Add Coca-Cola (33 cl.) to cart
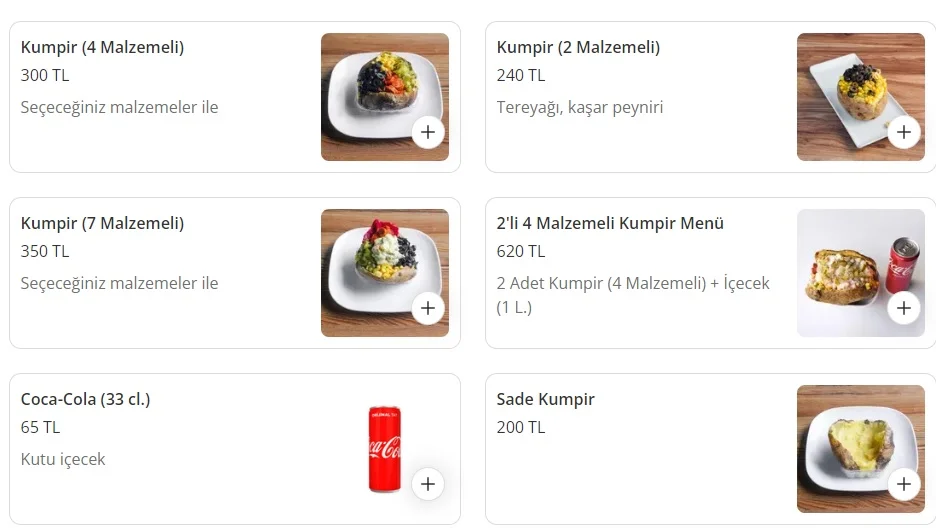The height and width of the screenshot is (528, 936). click(428, 484)
